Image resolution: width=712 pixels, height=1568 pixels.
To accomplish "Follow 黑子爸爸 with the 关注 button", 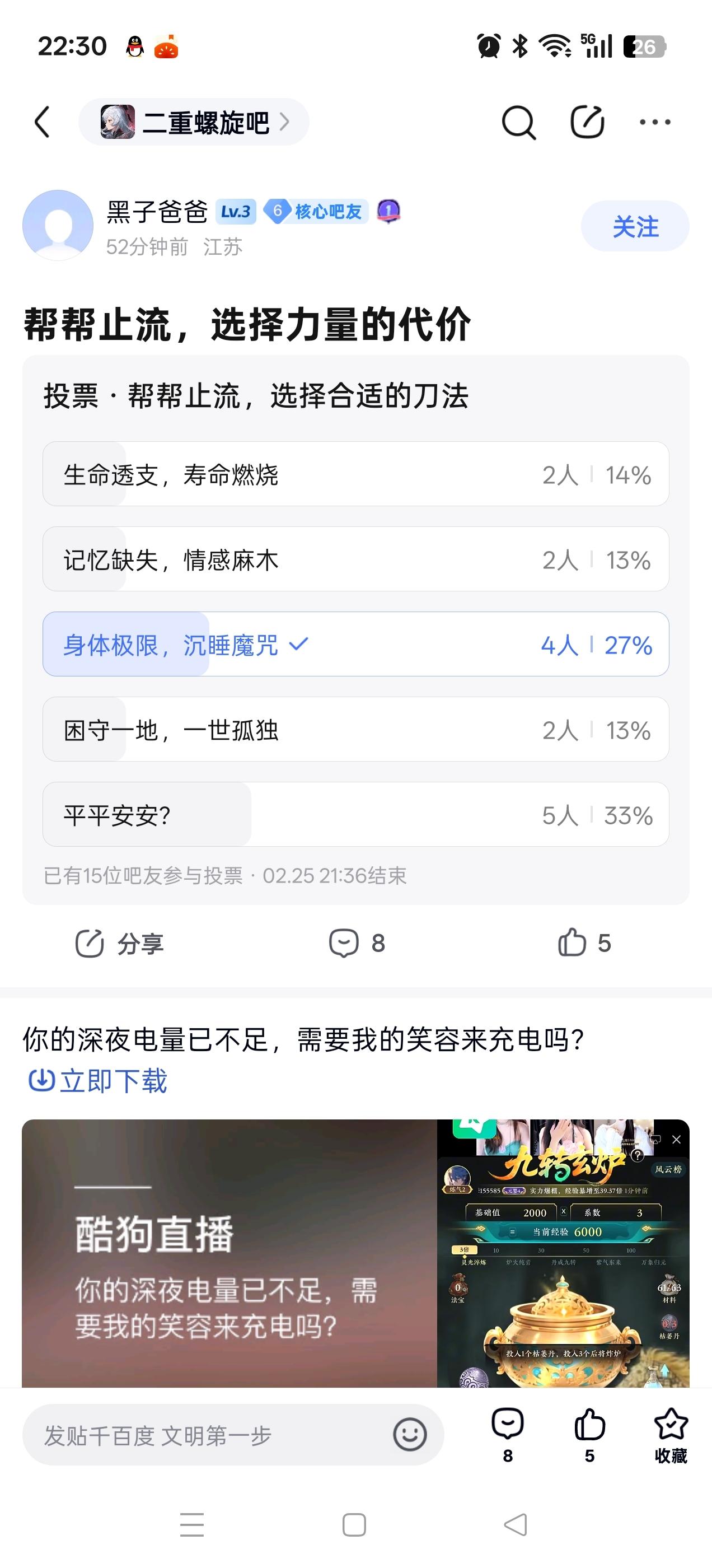I will (635, 226).
